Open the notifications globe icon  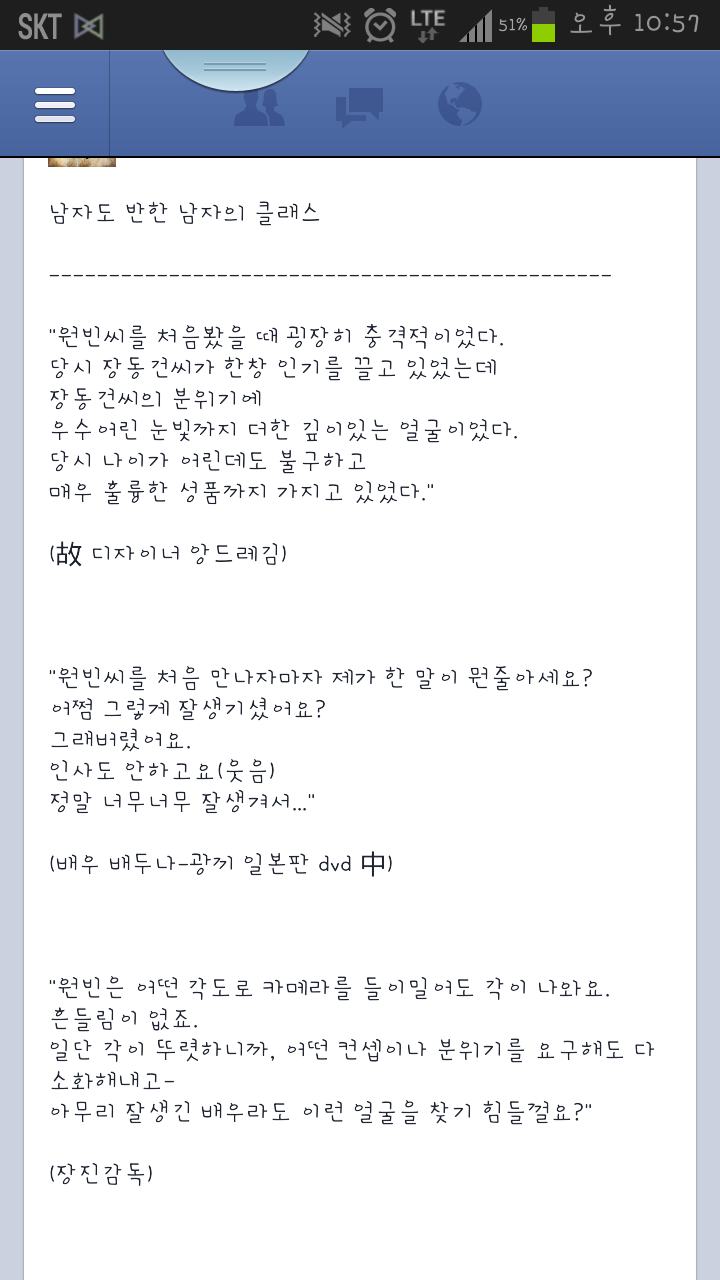460,104
